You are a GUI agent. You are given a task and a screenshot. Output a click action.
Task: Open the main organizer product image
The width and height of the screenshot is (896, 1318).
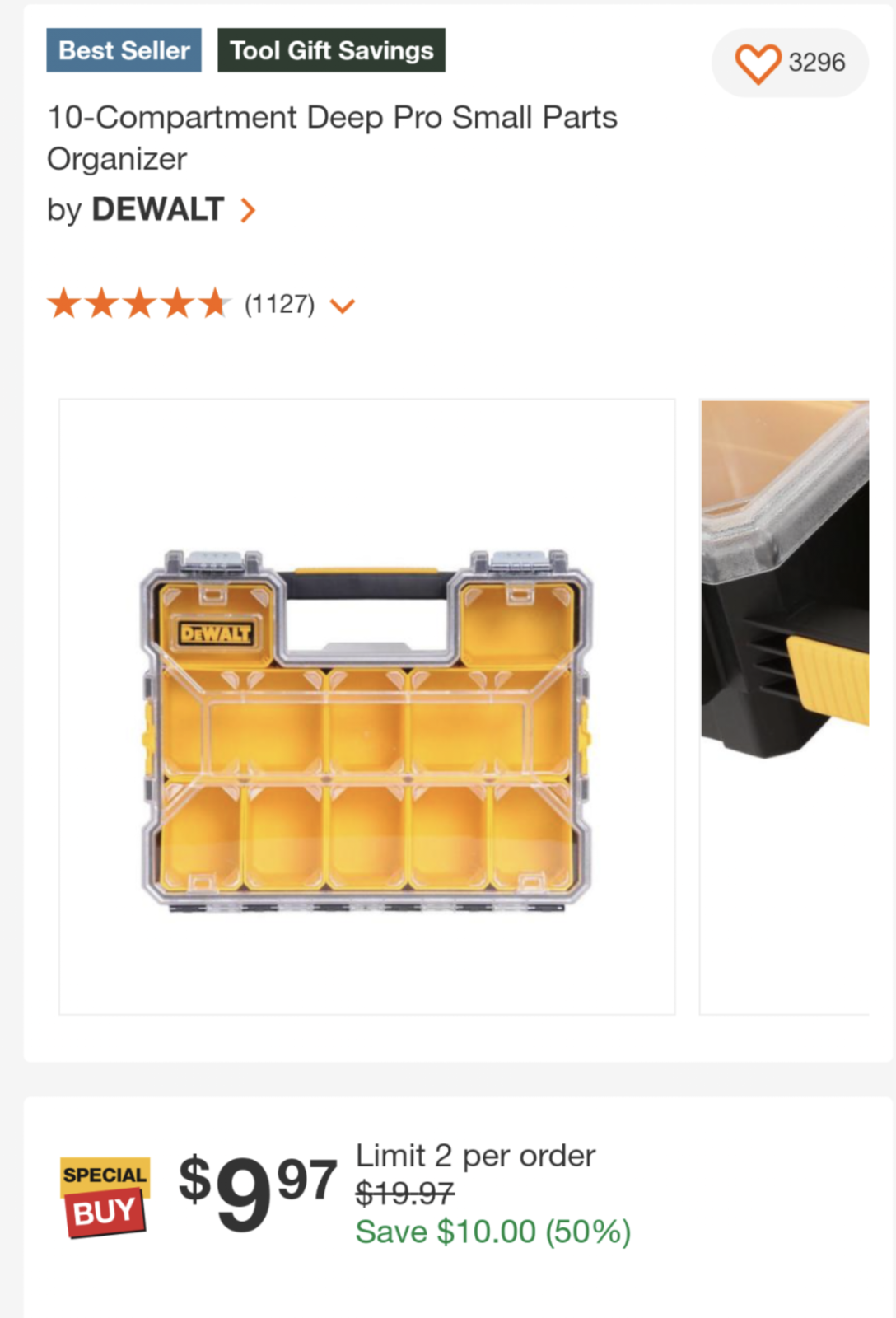point(367,706)
